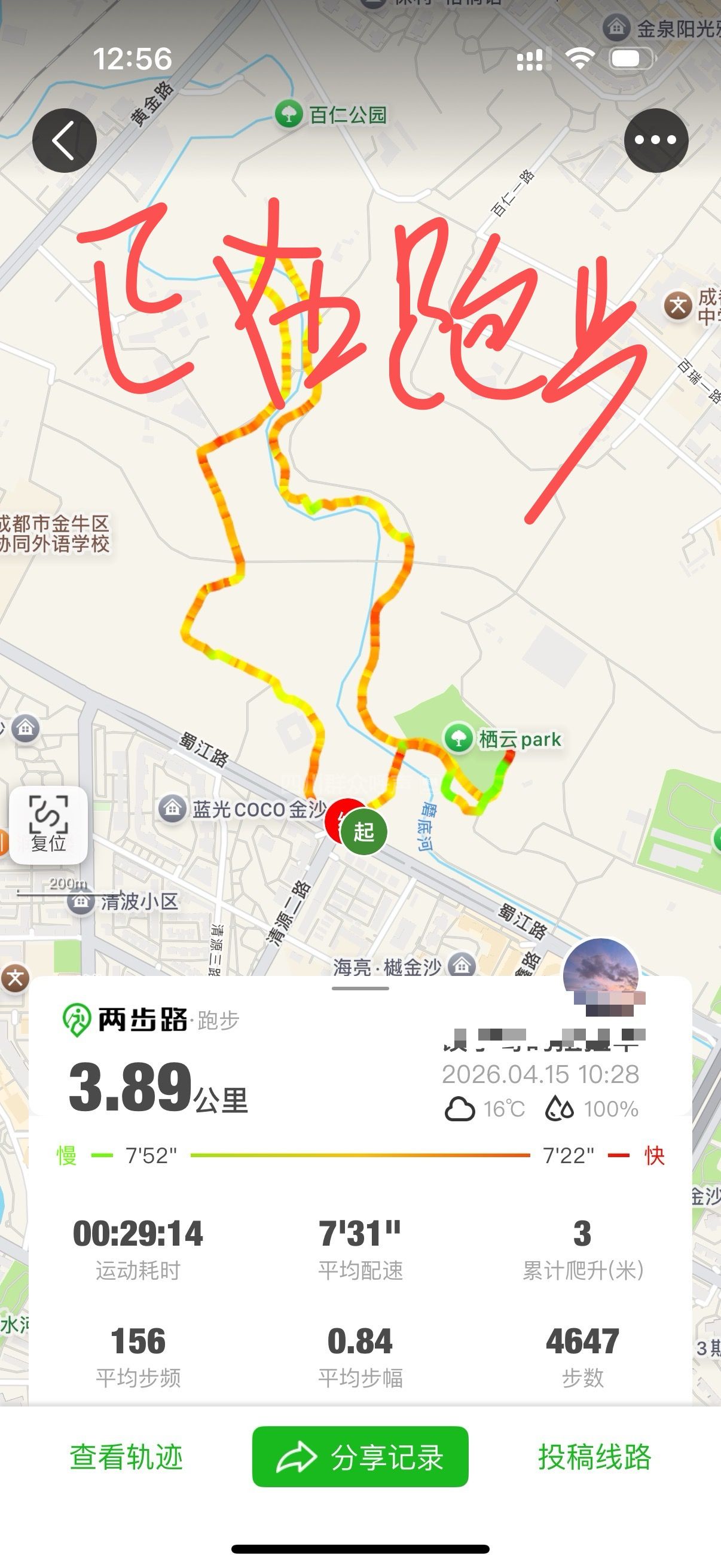721x1568 pixels.
Task: Select the green 起 start marker
Action: (x=364, y=831)
